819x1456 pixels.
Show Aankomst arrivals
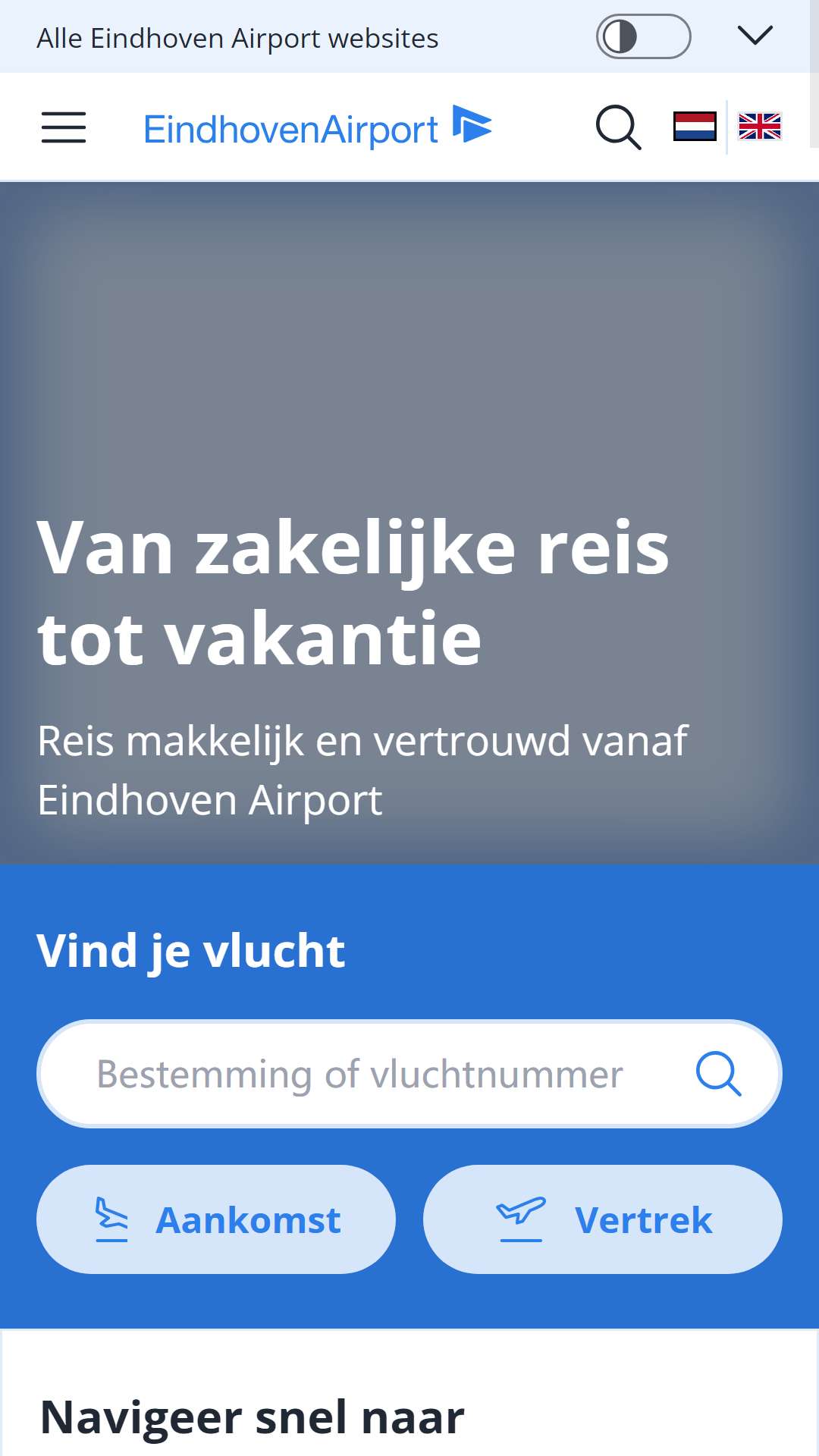(x=216, y=1219)
